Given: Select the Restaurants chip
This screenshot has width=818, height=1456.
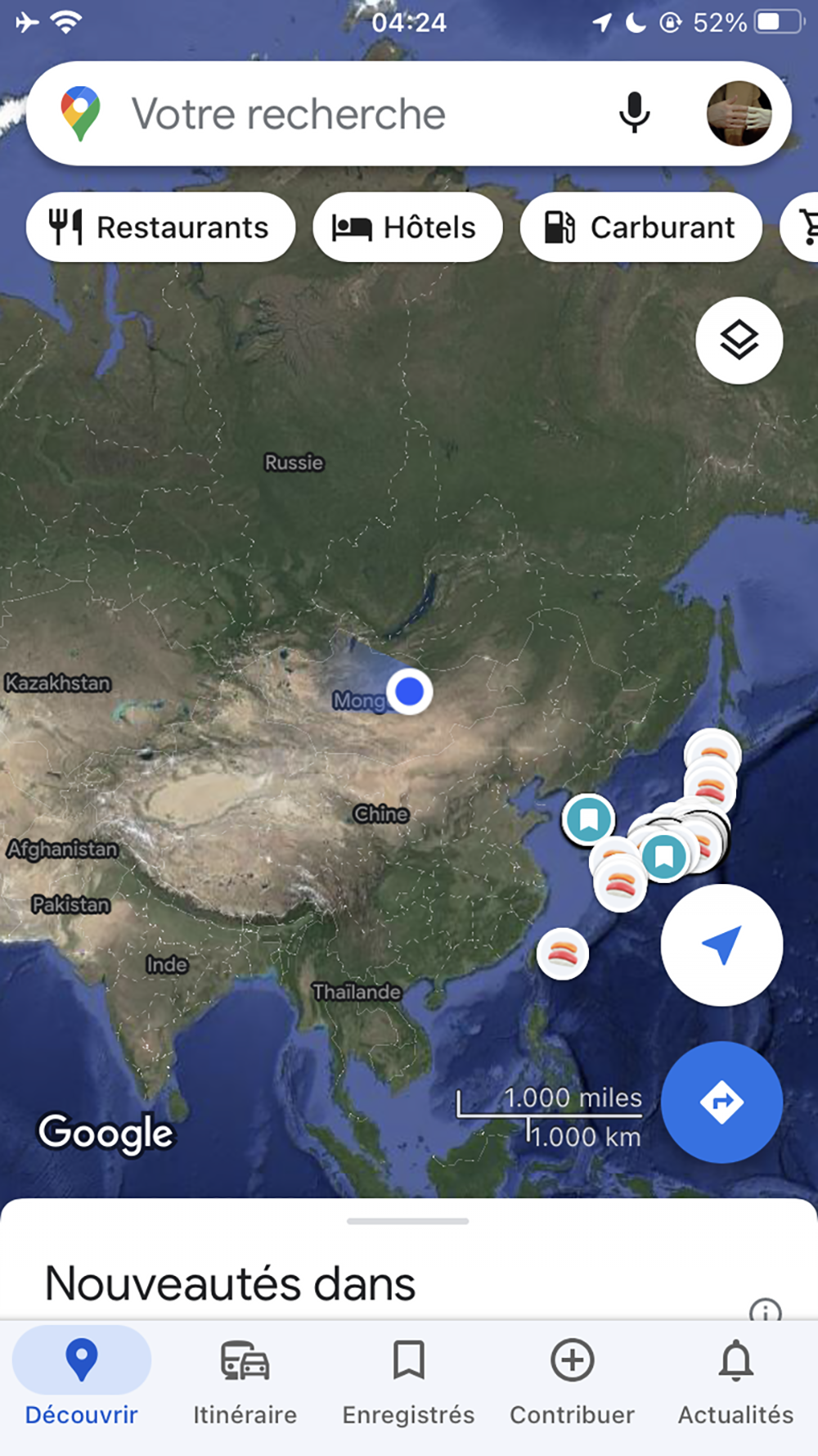Looking at the screenshot, I should [x=160, y=228].
